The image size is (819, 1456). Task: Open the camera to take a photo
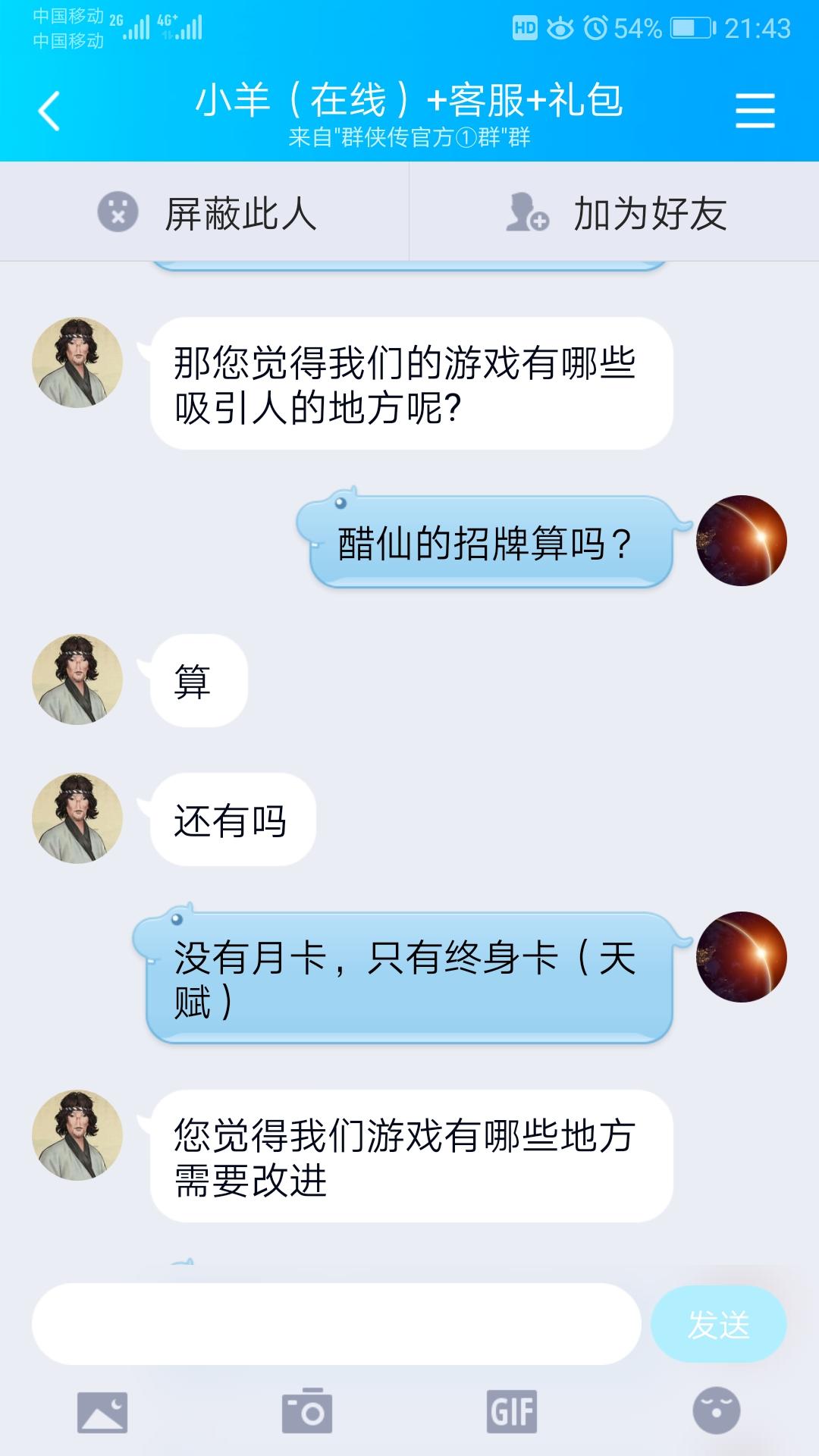(x=307, y=1411)
